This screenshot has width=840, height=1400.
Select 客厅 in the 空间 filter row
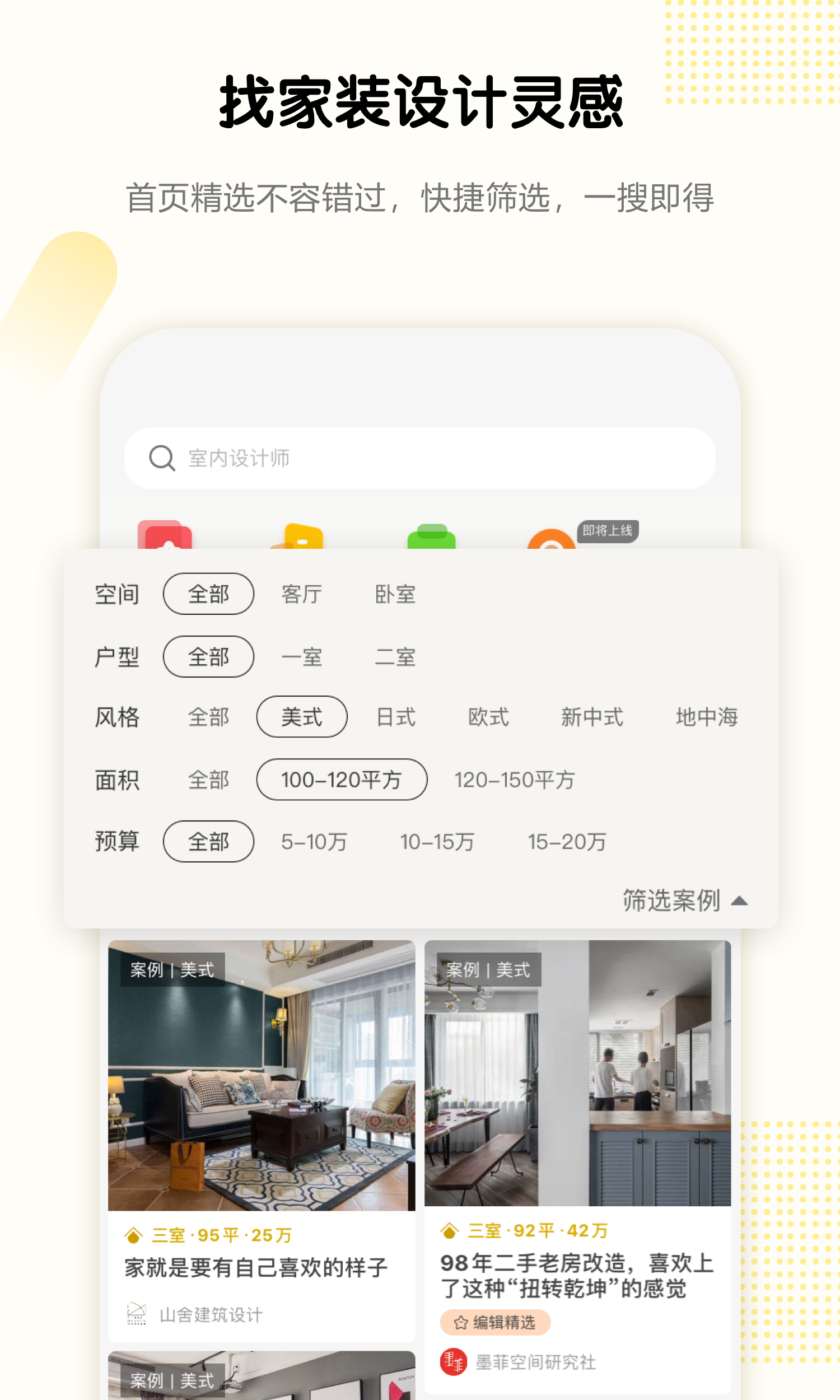301,594
